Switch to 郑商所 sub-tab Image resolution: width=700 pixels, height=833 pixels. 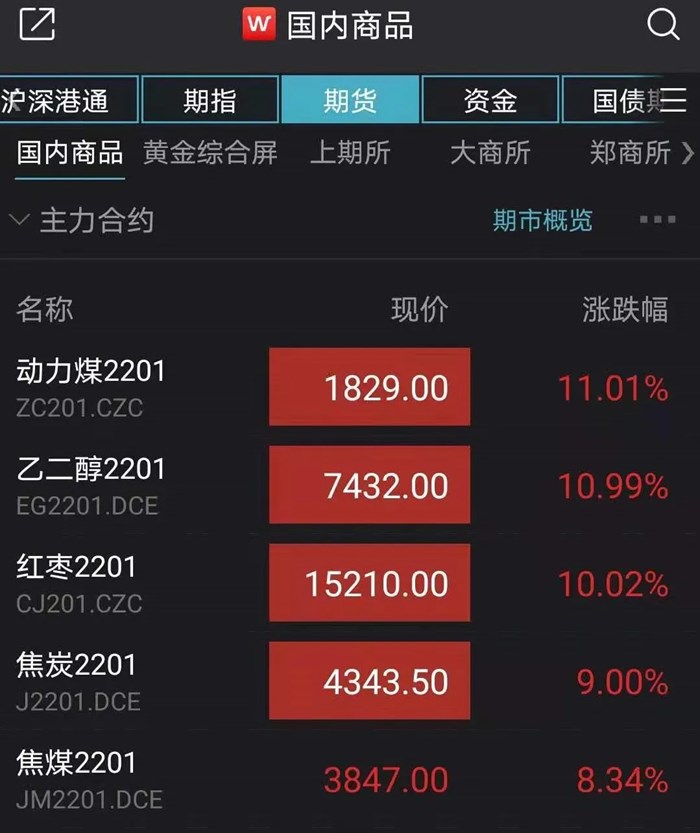pyautogui.click(x=630, y=153)
